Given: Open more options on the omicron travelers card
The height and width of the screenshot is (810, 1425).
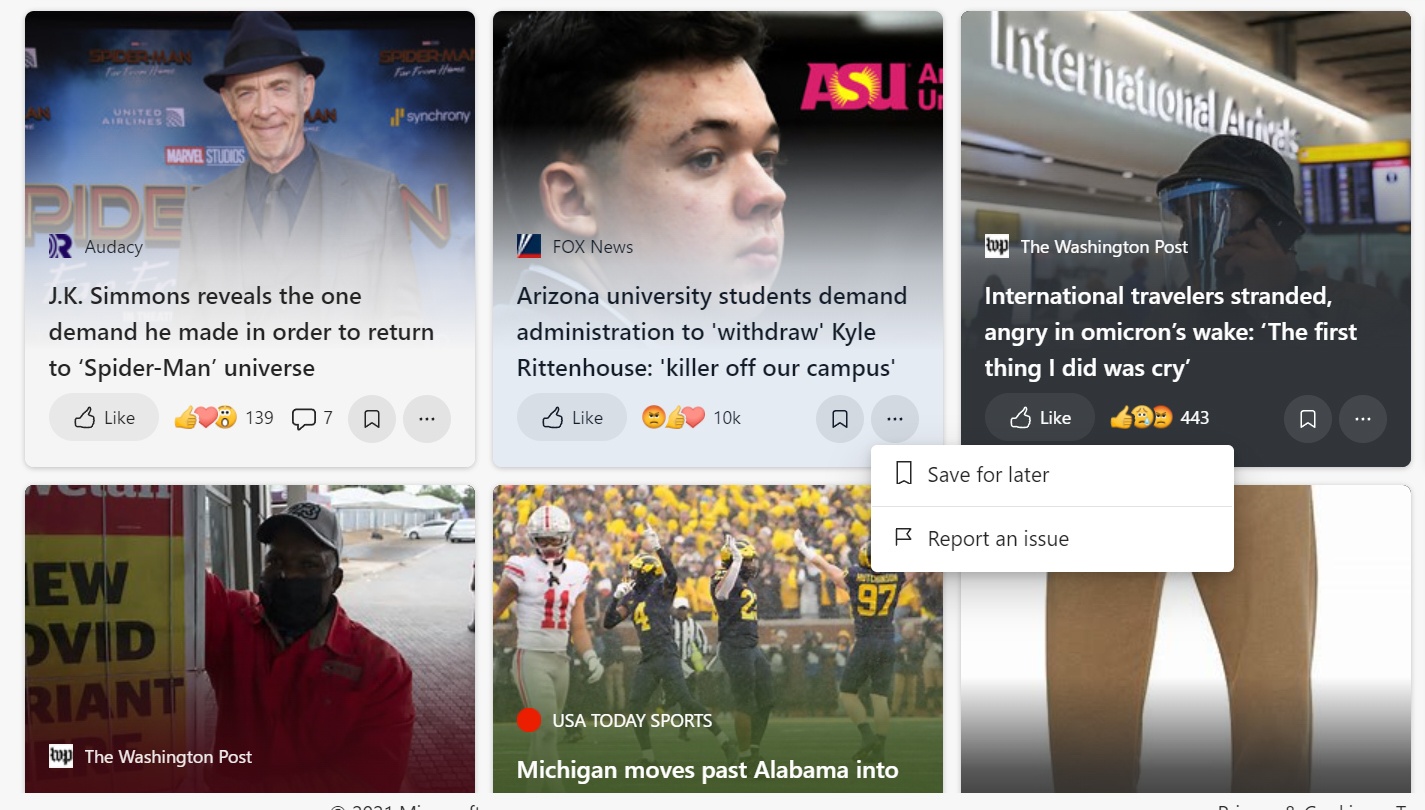Looking at the screenshot, I should pyautogui.click(x=1363, y=418).
